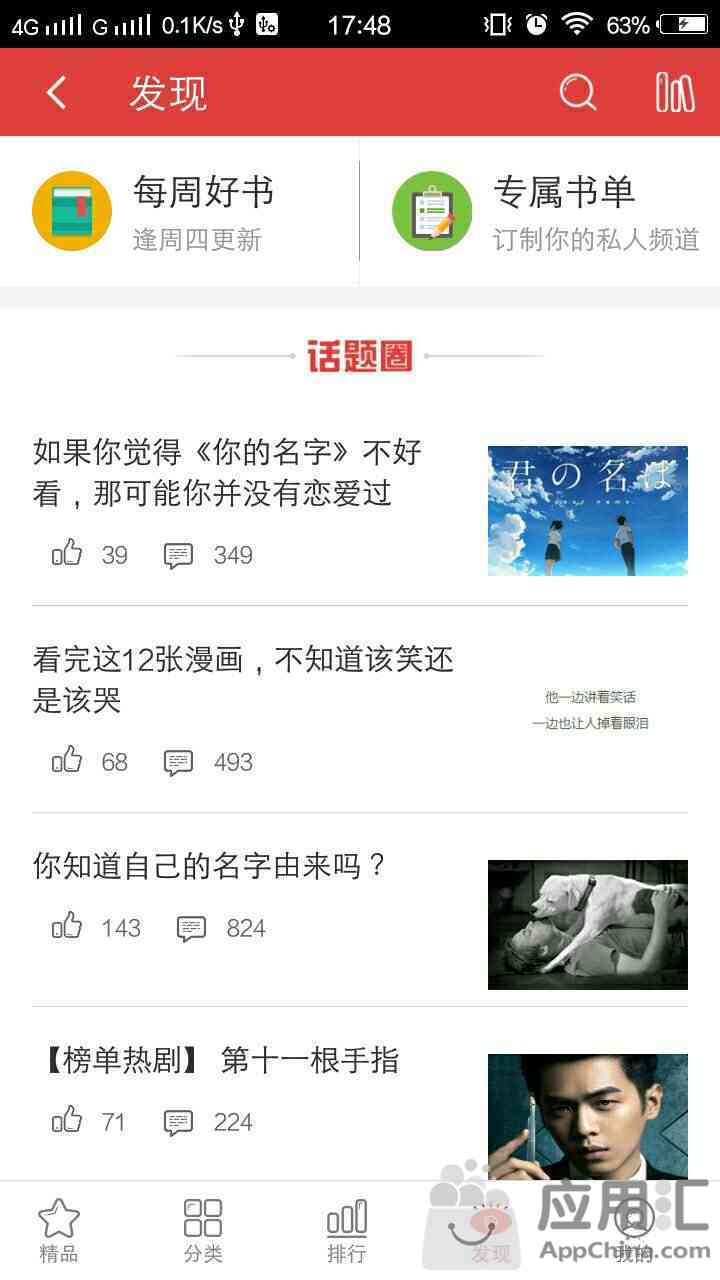The width and height of the screenshot is (720, 1280).
Task: Switch to the 排行 tab
Action: click(347, 1231)
